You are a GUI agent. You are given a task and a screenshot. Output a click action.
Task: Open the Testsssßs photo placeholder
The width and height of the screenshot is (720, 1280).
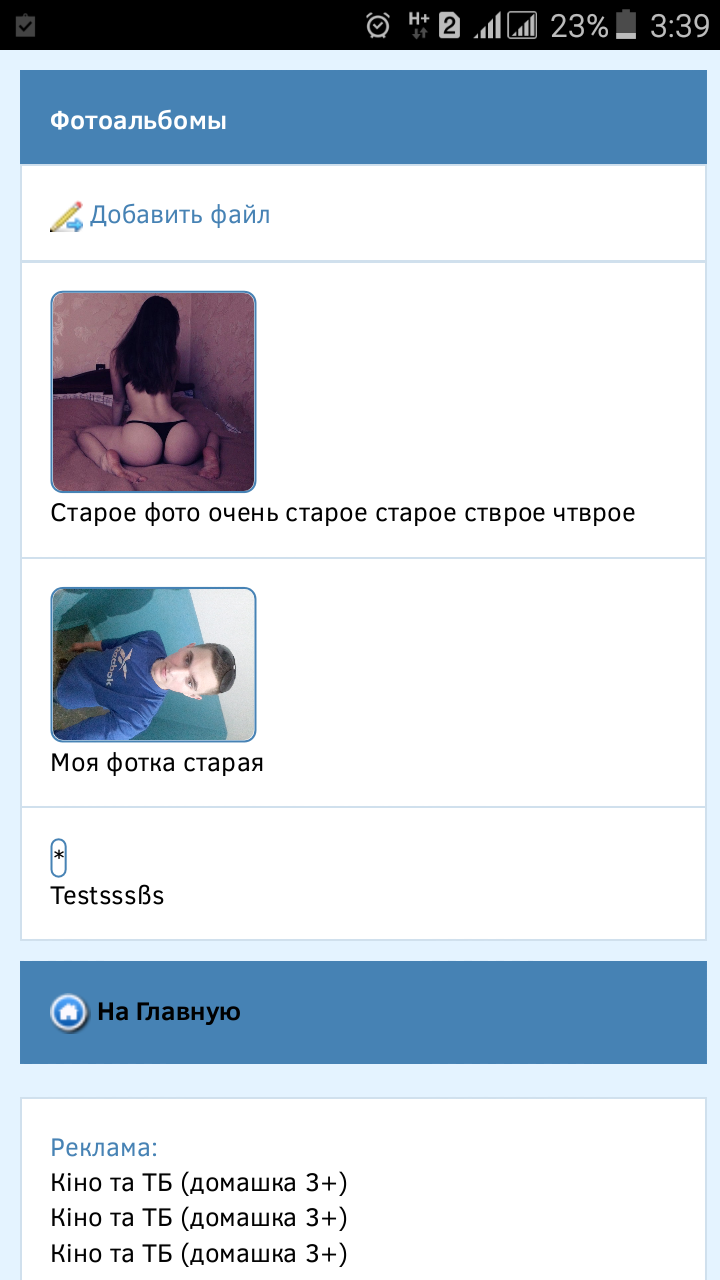[x=59, y=858]
